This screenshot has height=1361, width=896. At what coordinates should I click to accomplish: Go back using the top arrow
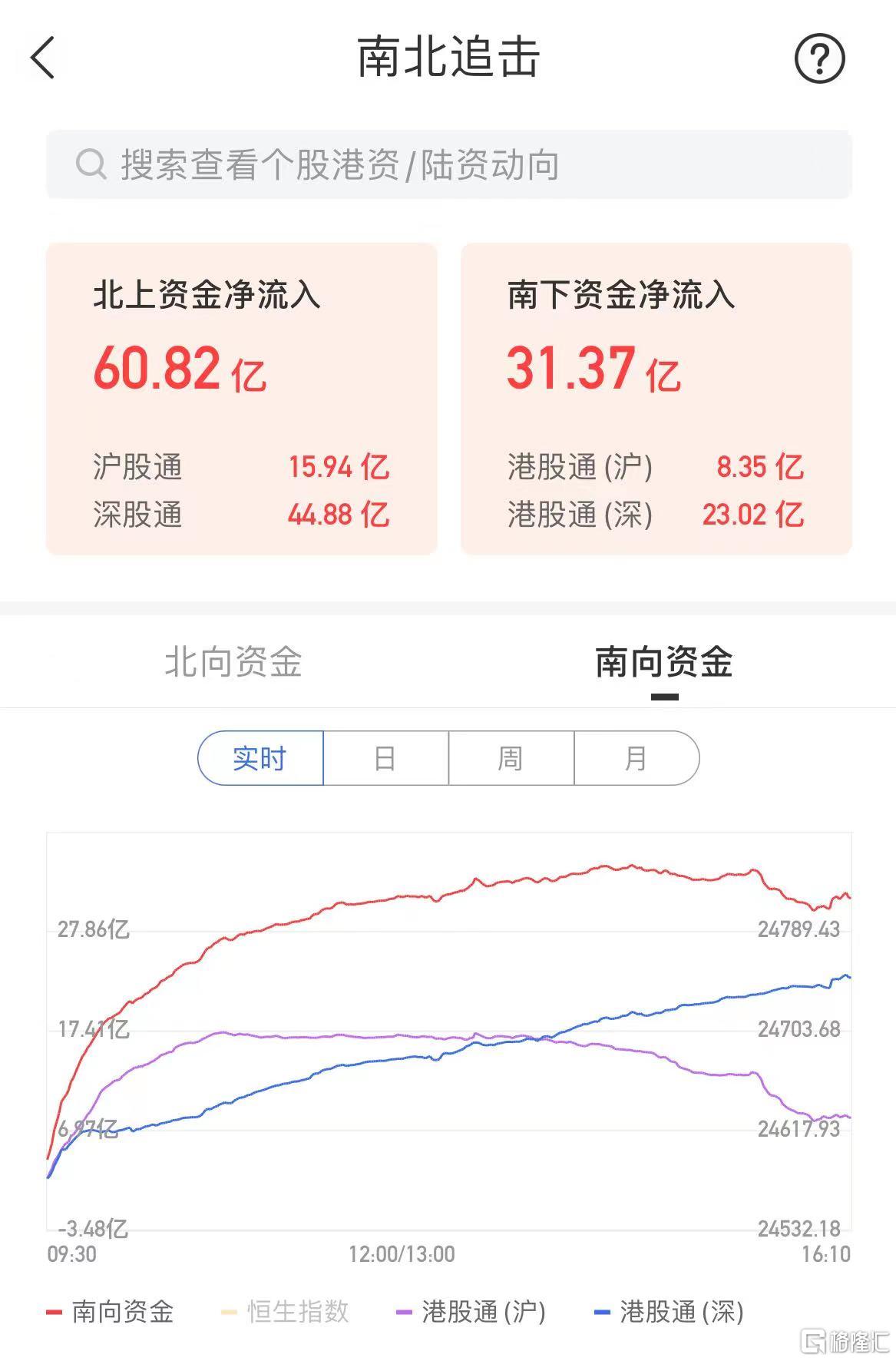click(x=43, y=58)
